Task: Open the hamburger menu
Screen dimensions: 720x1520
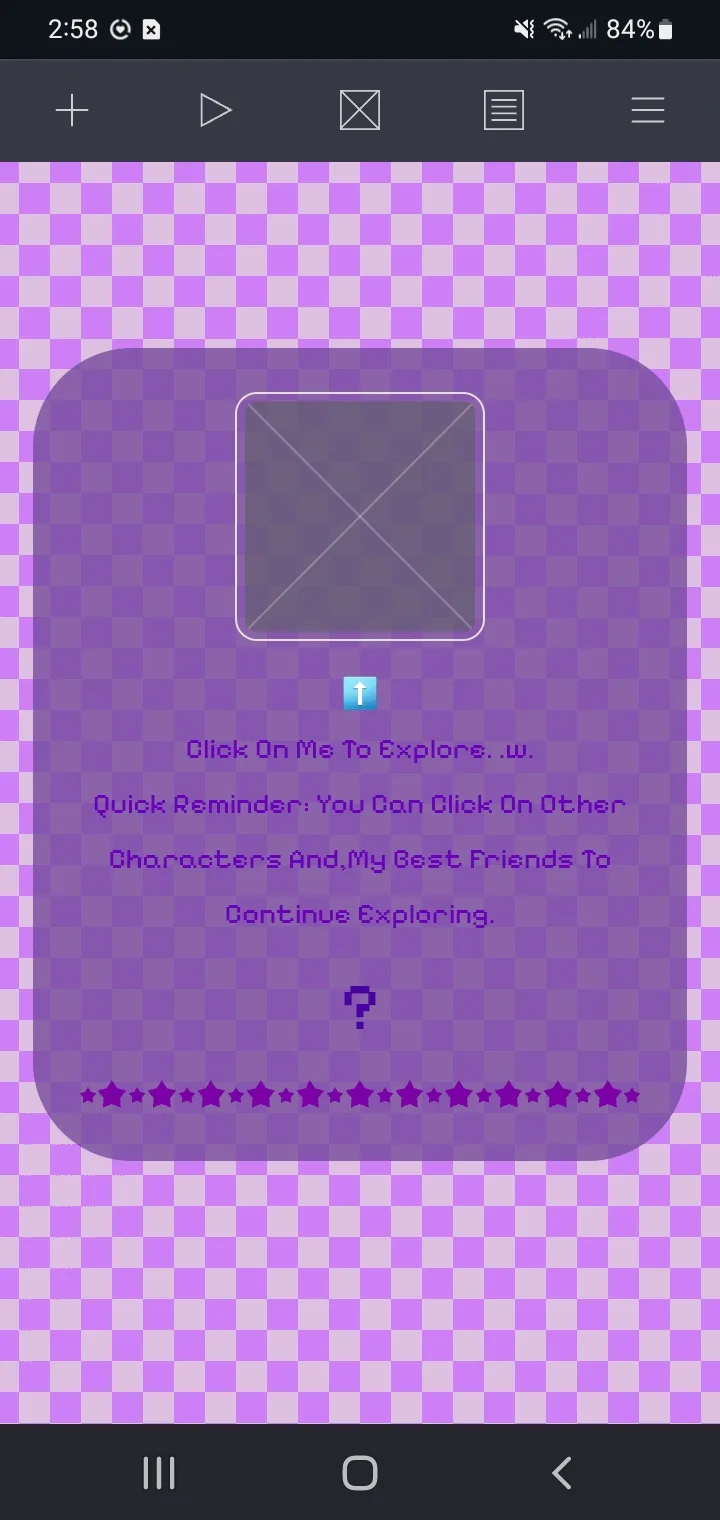Action: tap(648, 110)
